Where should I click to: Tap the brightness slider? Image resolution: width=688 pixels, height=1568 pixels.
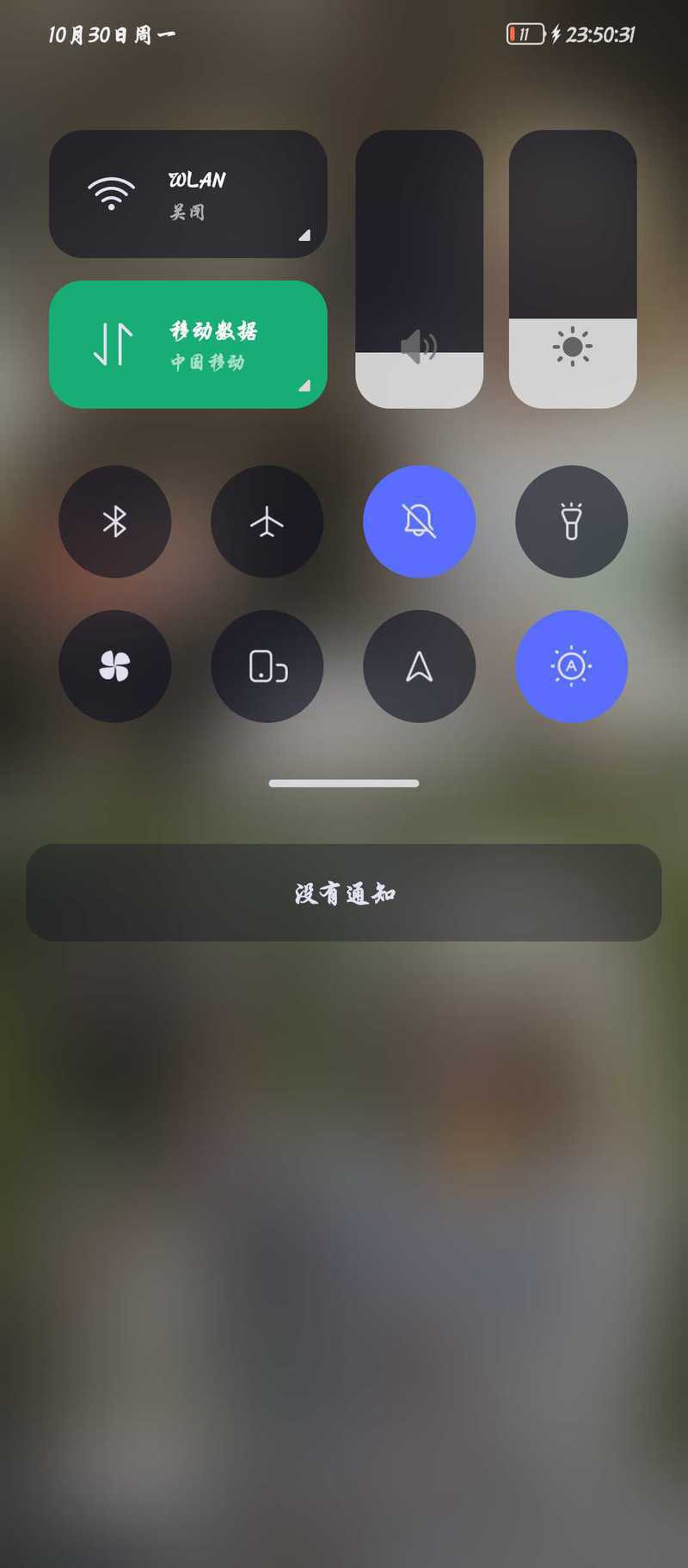pos(573,269)
